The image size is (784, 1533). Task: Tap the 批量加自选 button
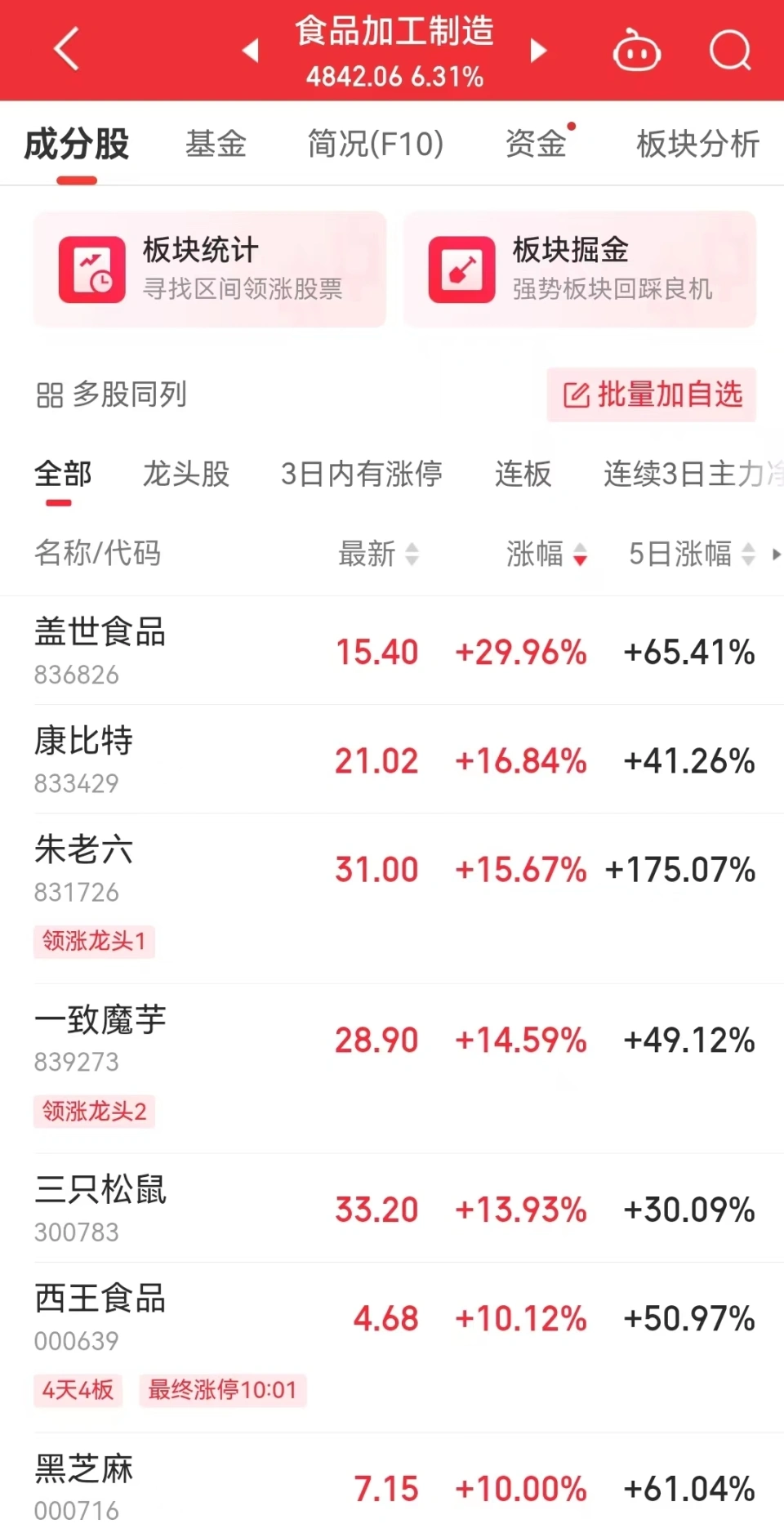point(652,394)
